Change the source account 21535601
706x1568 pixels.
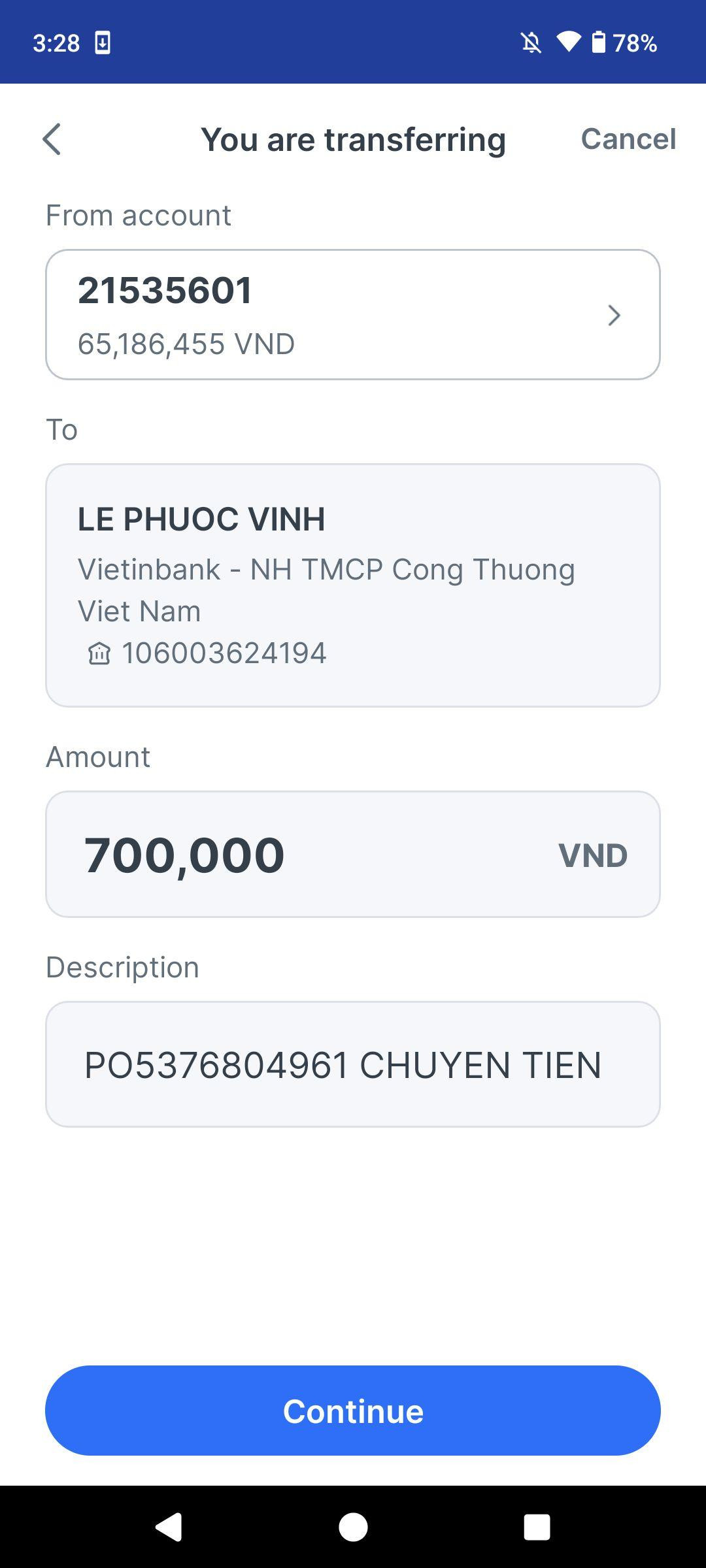(352, 314)
